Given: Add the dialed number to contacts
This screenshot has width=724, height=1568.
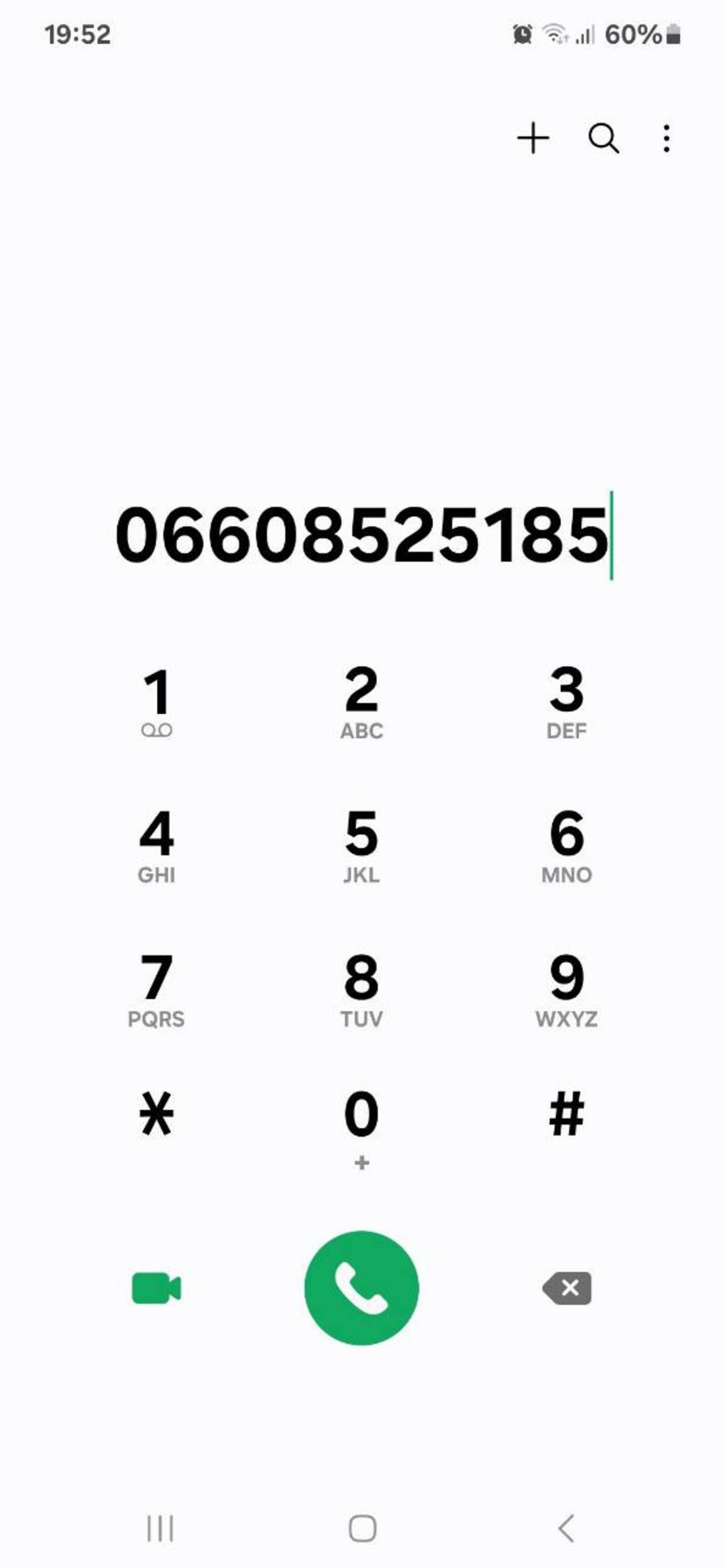Looking at the screenshot, I should (533, 138).
